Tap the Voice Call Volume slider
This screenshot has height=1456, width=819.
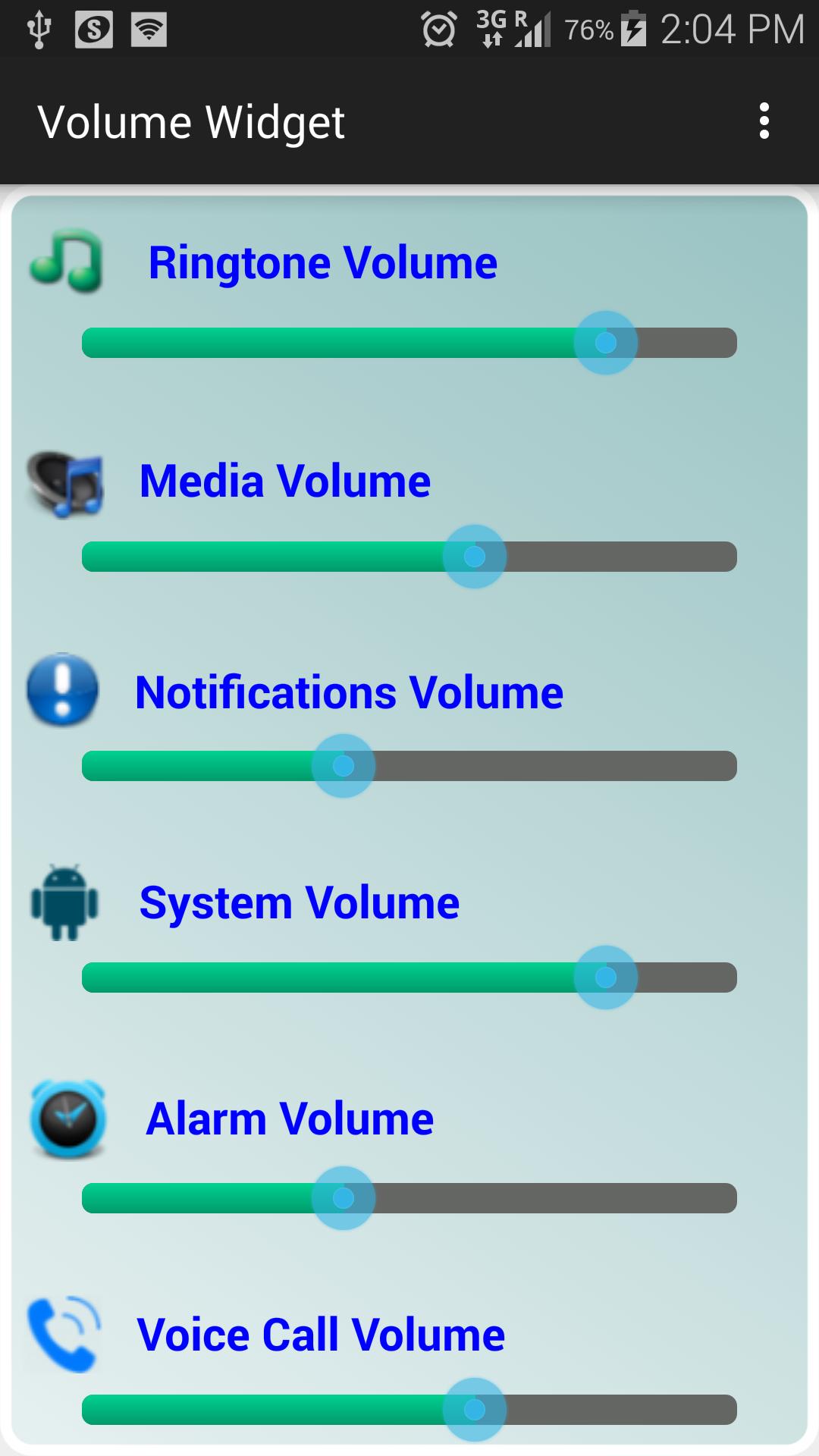click(x=409, y=1410)
